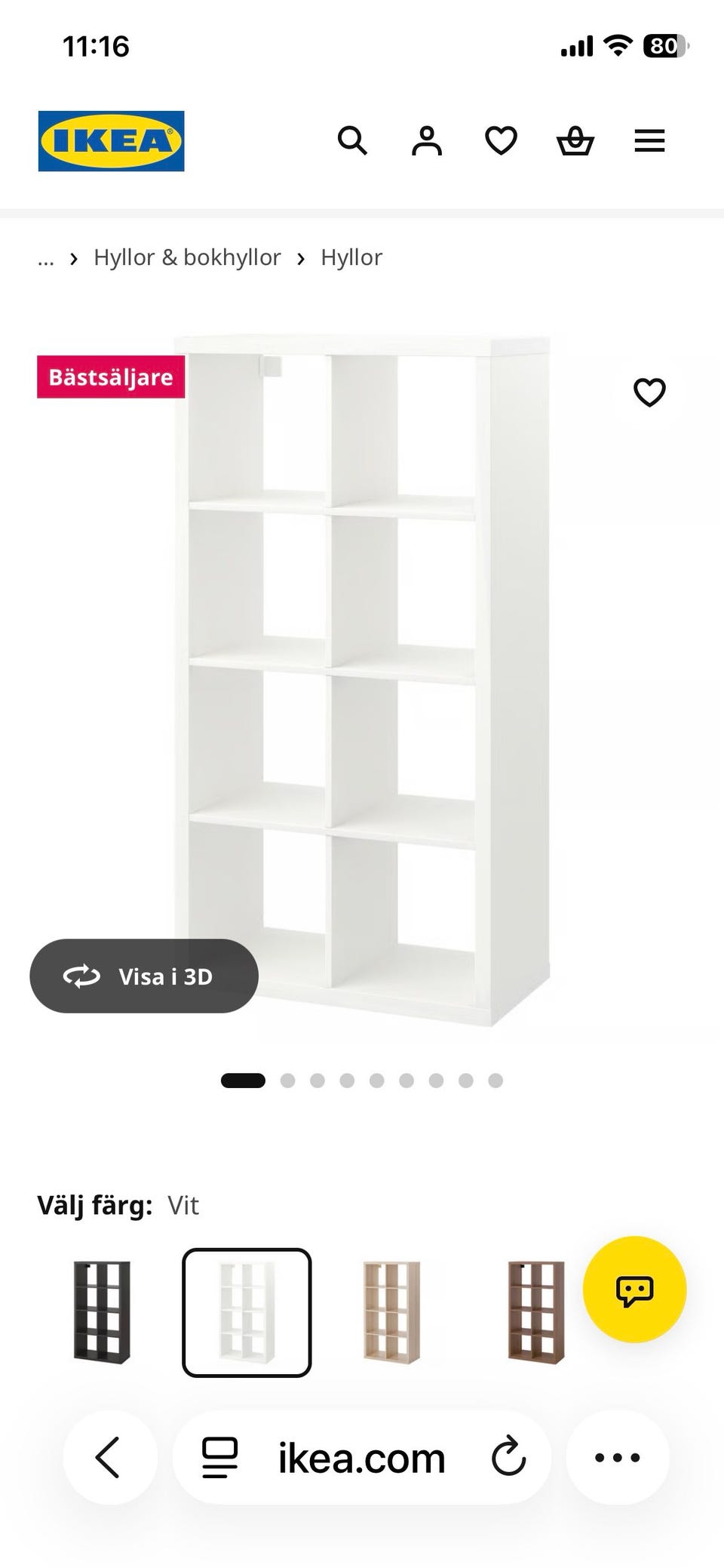Open the browser more options menu
This screenshot has height=1568, width=724.
[x=618, y=1457]
